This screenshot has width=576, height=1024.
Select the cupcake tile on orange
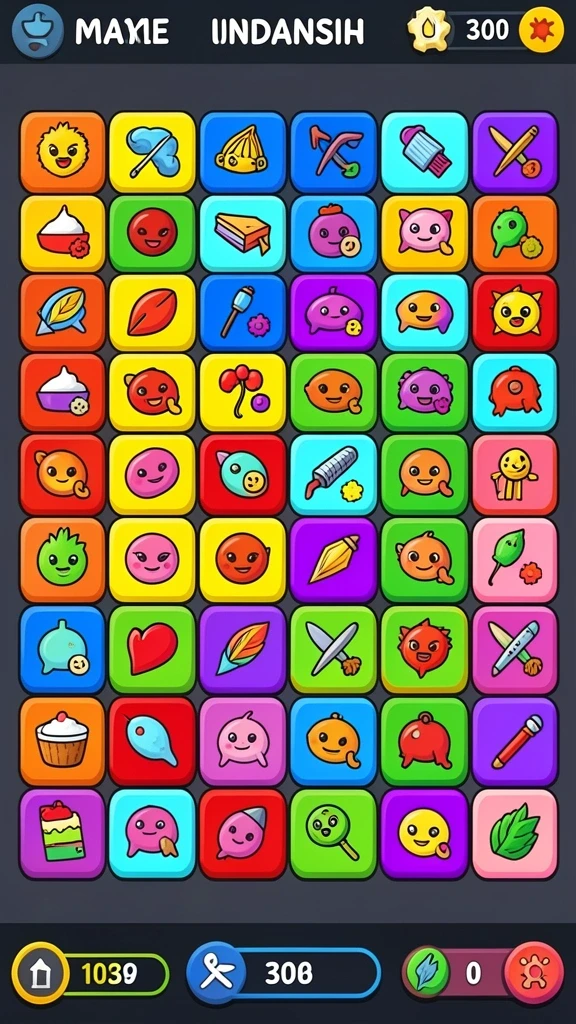(x=62, y=741)
